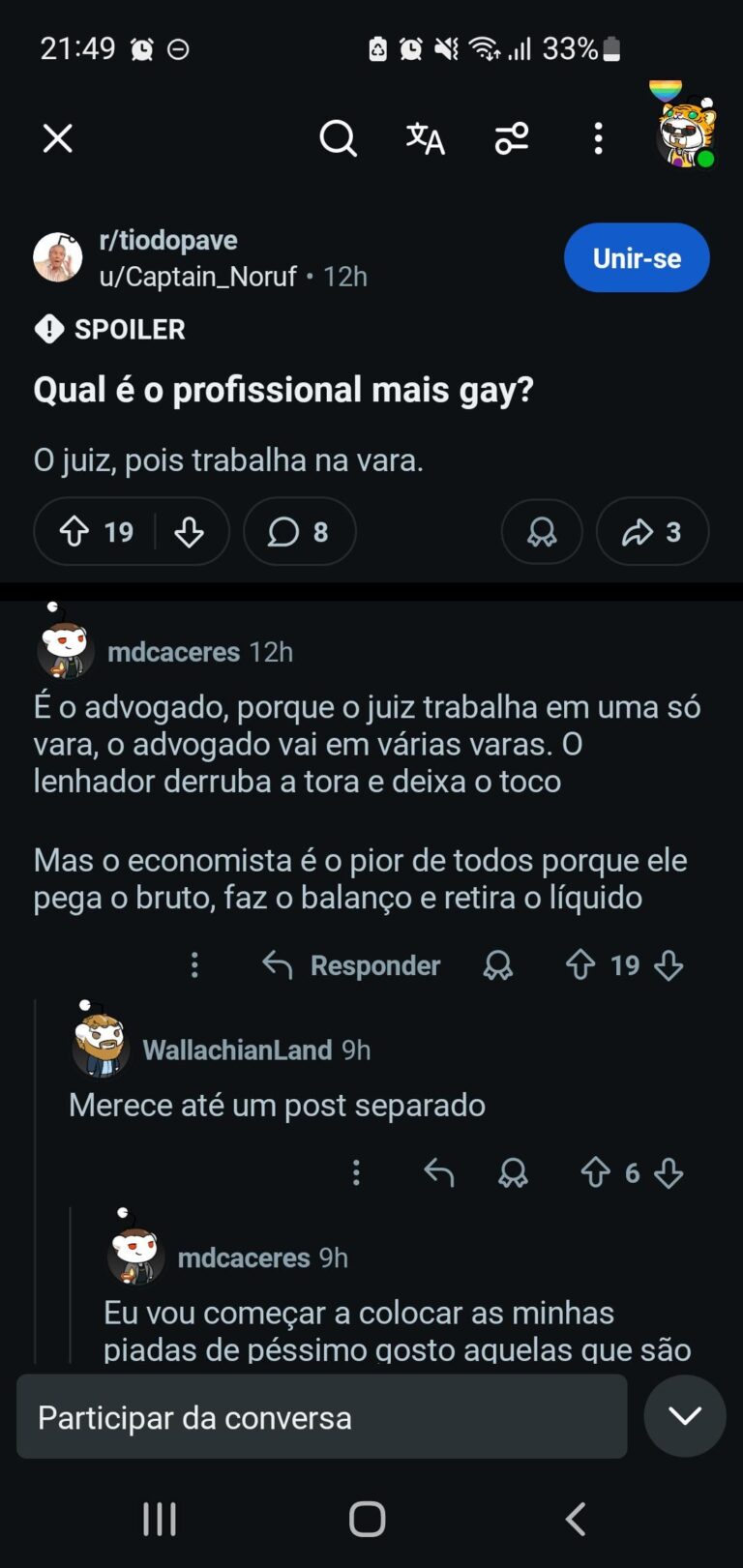Screen dimensions: 743x1568
Task: Open the top bar overflow menu
Action: 598,139
